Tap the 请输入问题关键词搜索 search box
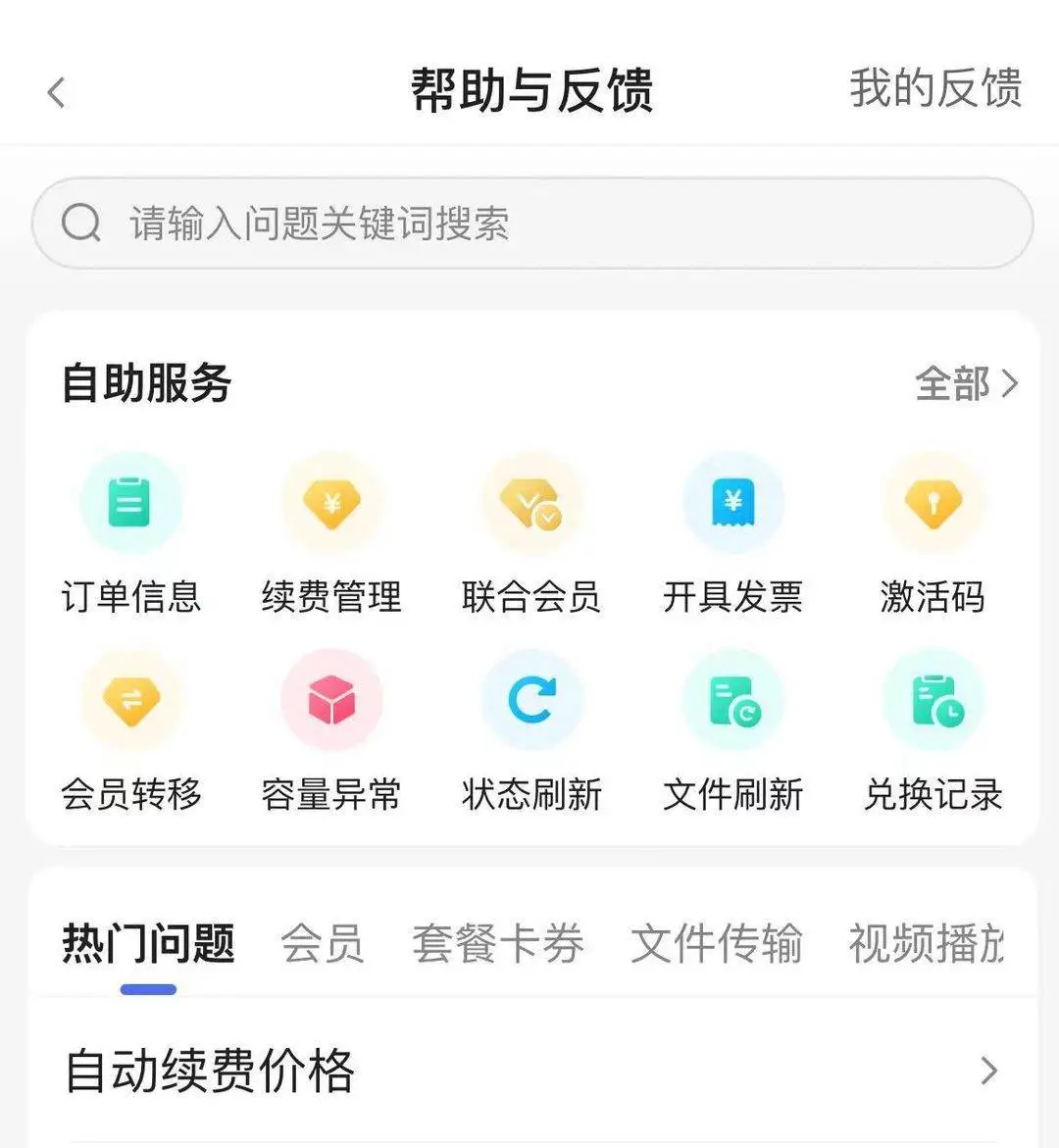 click(x=532, y=224)
